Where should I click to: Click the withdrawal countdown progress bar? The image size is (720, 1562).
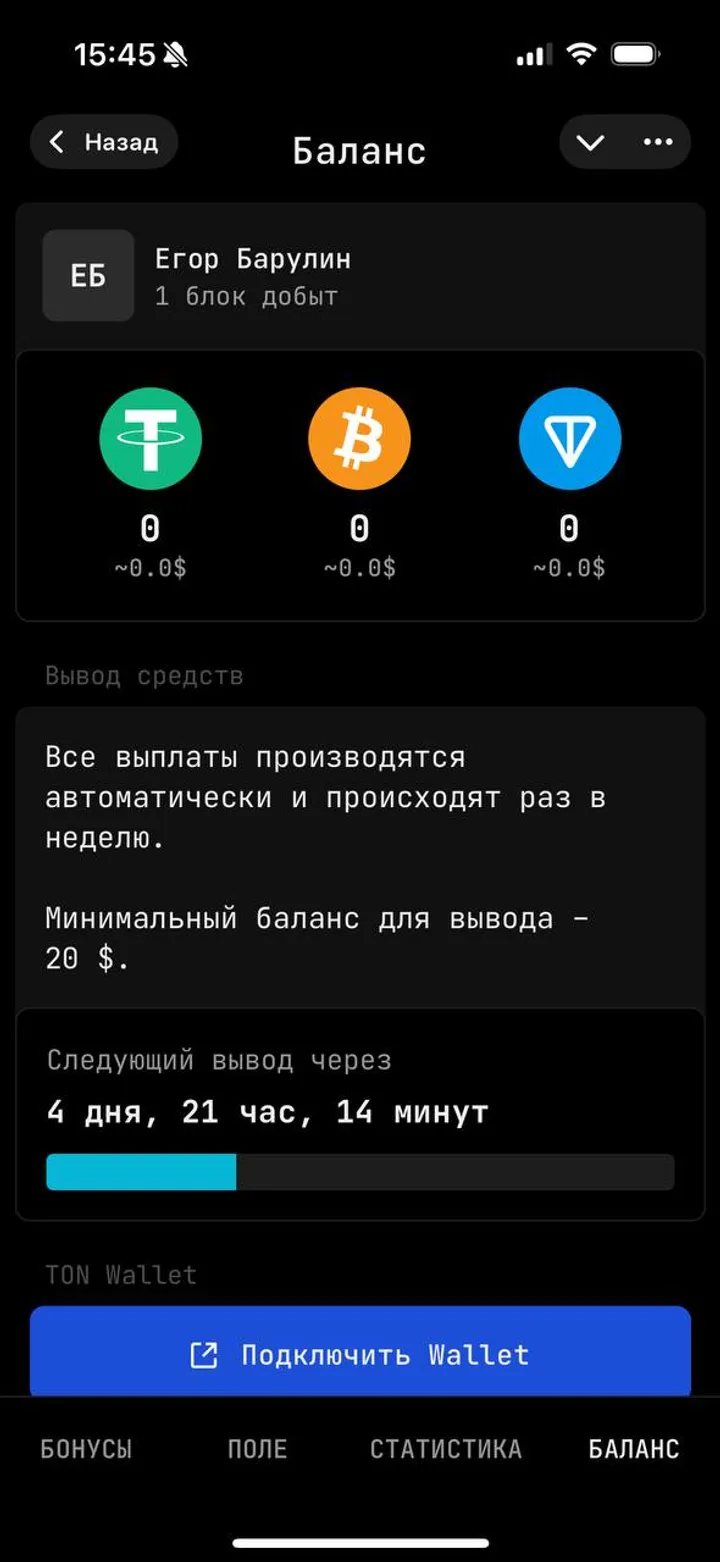pos(360,1172)
